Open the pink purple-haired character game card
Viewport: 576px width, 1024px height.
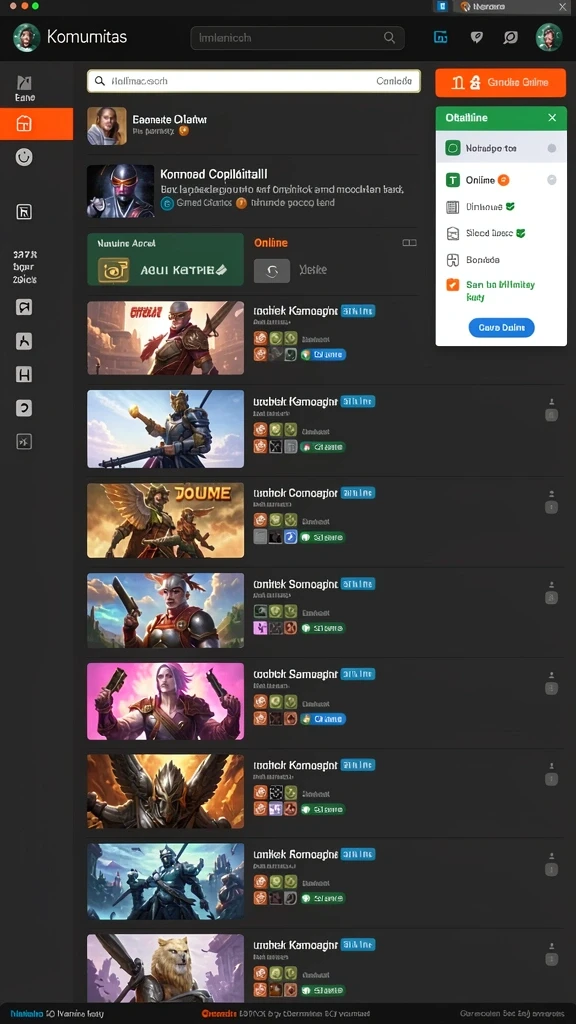coord(165,701)
